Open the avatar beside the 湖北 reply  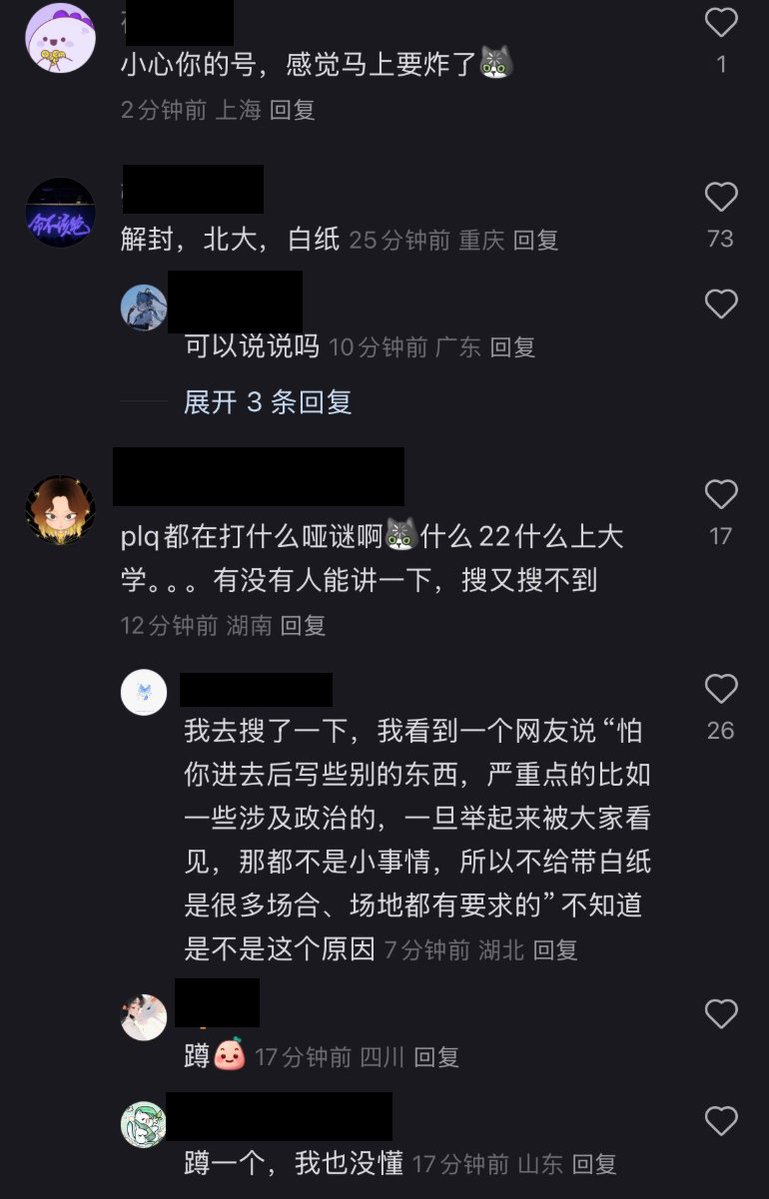pyautogui.click(x=143, y=690)
